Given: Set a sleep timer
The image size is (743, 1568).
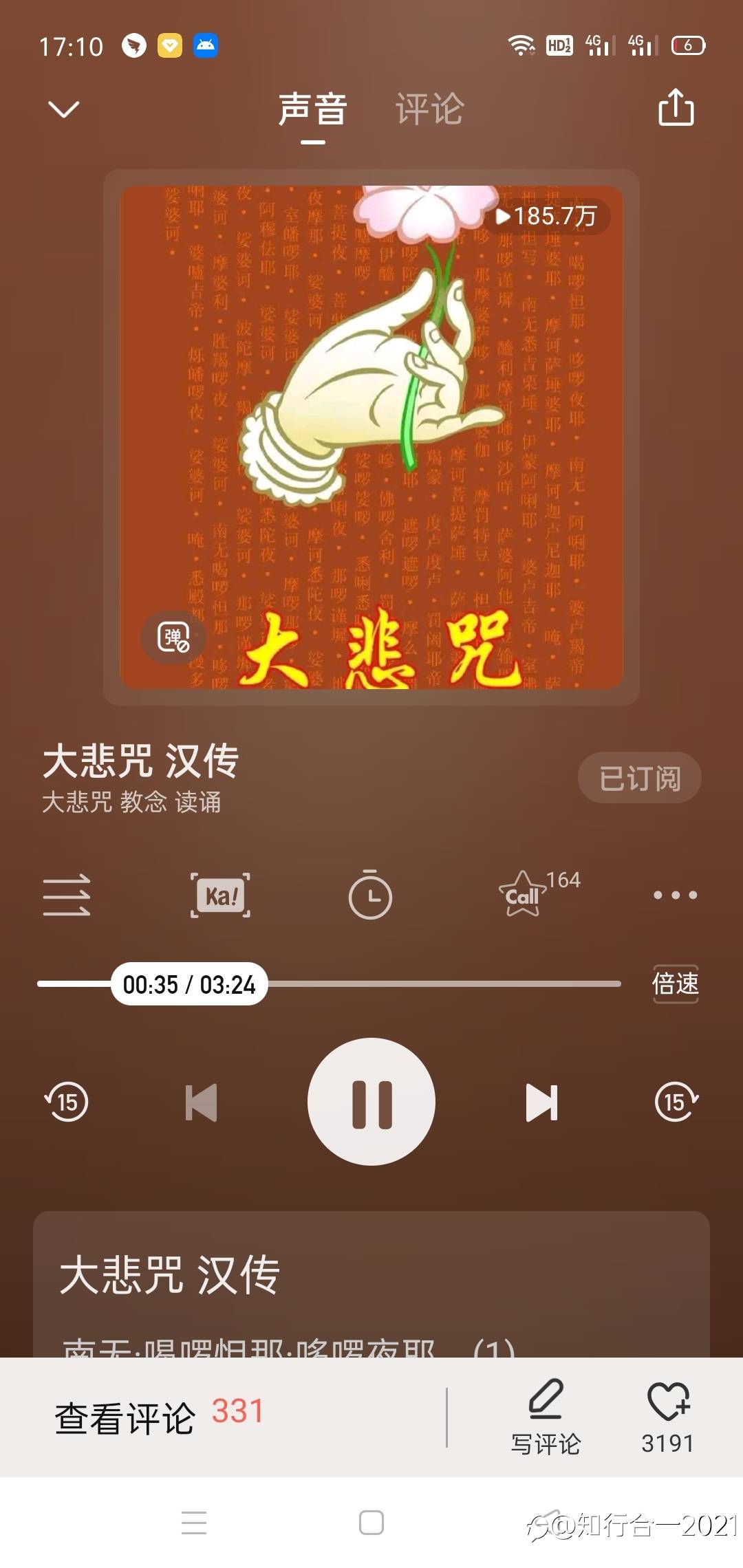Looking at the screenshot, I should [370, 894].
